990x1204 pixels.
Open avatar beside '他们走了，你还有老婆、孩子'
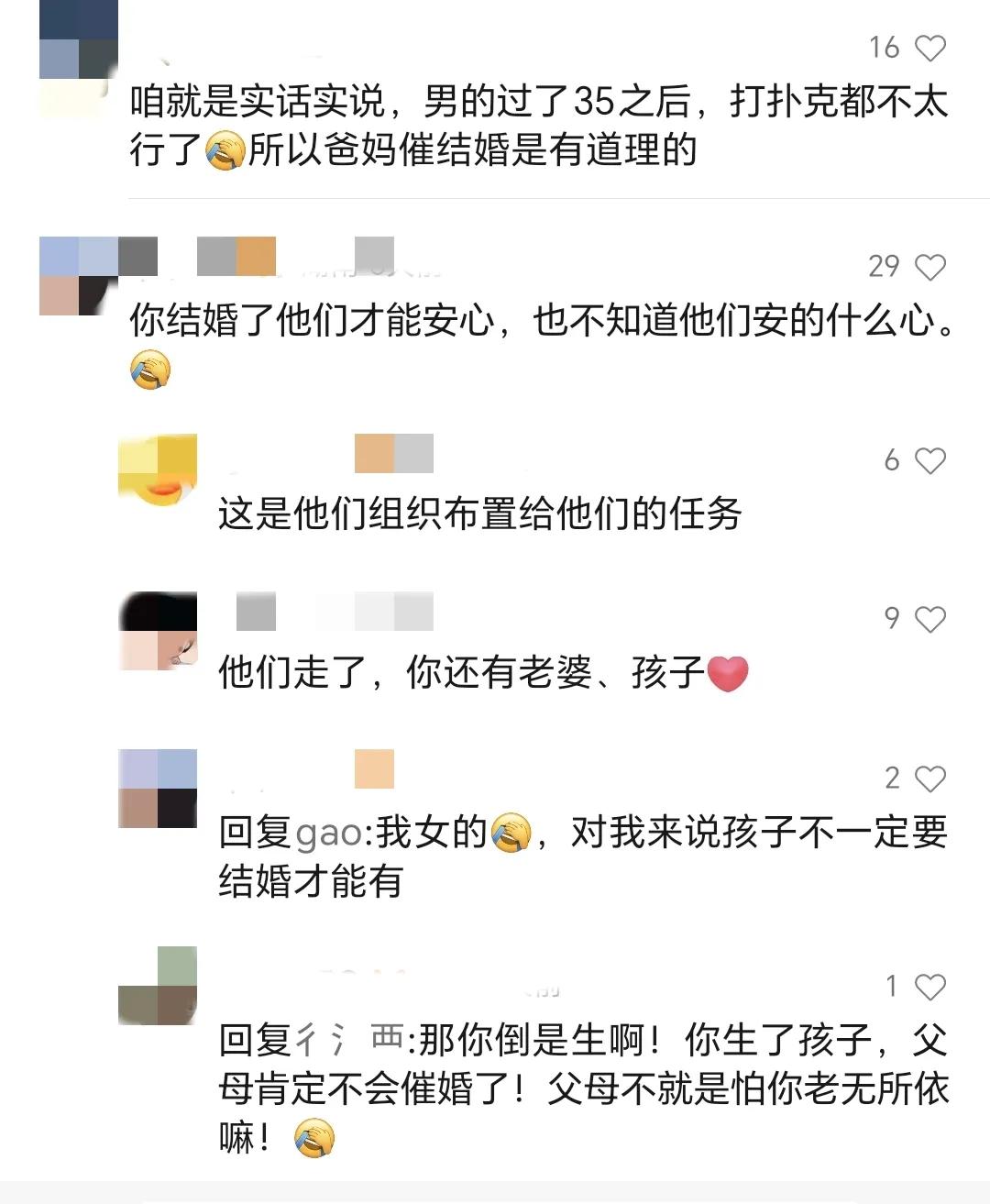click(158, 631)
